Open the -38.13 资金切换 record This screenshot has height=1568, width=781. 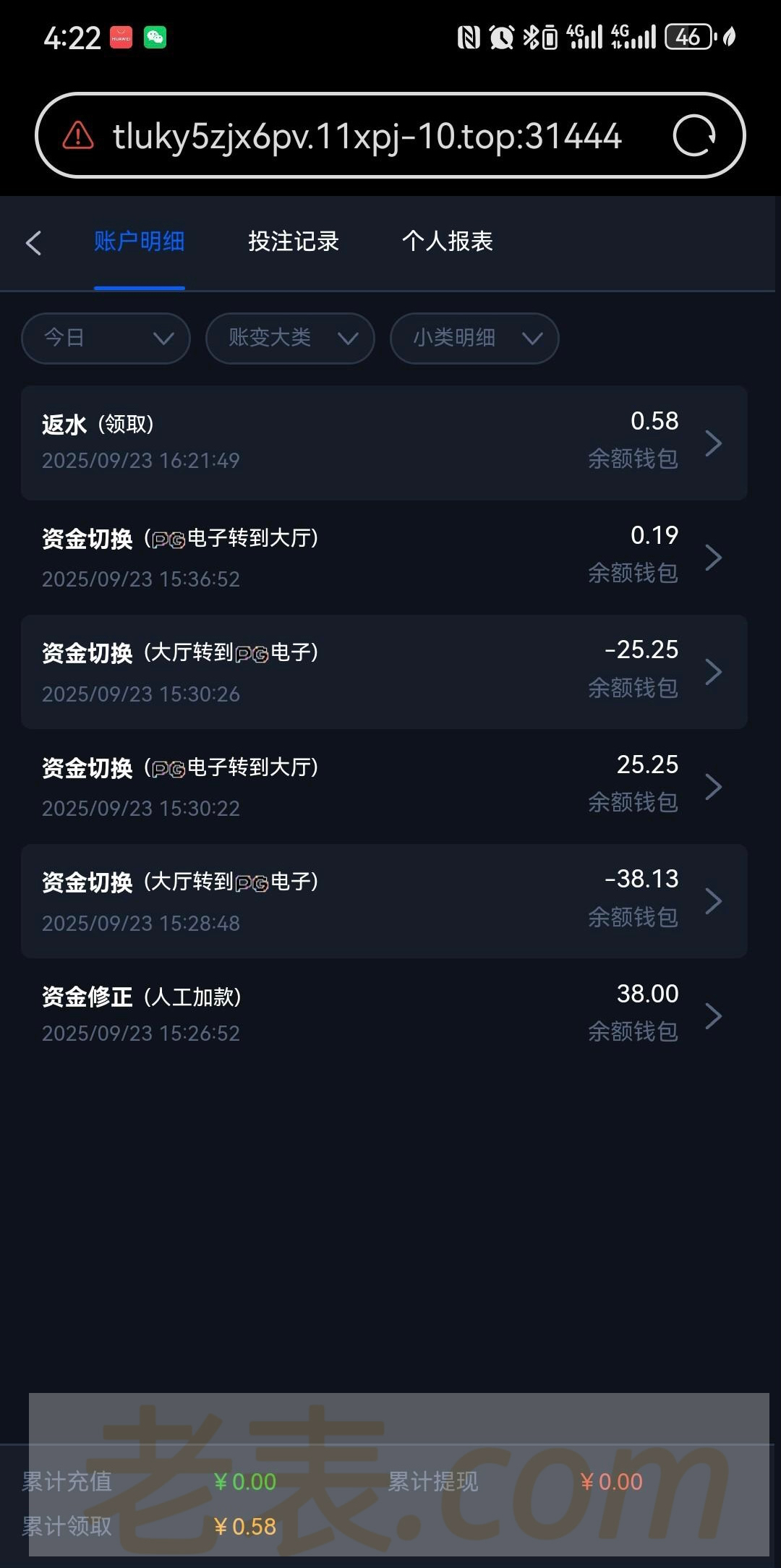[x=384, y=901]
